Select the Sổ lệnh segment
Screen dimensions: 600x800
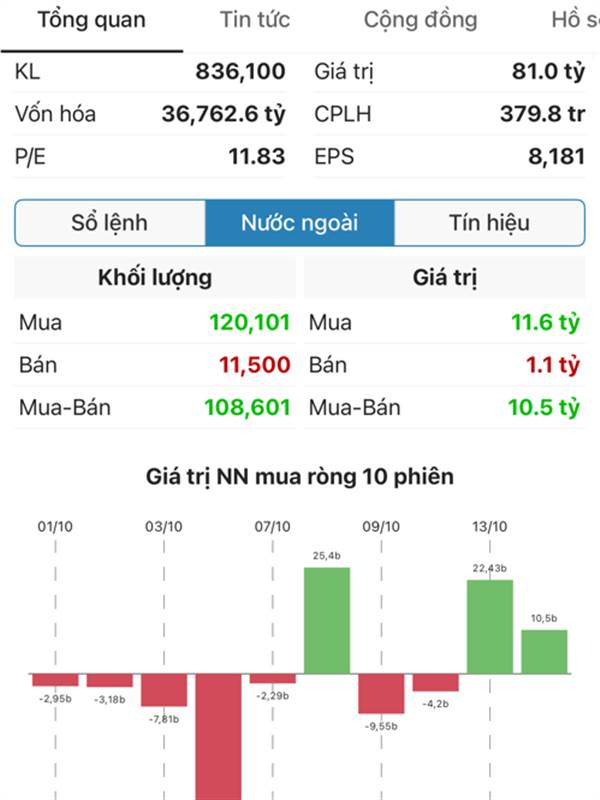click(x=110, y=223)
